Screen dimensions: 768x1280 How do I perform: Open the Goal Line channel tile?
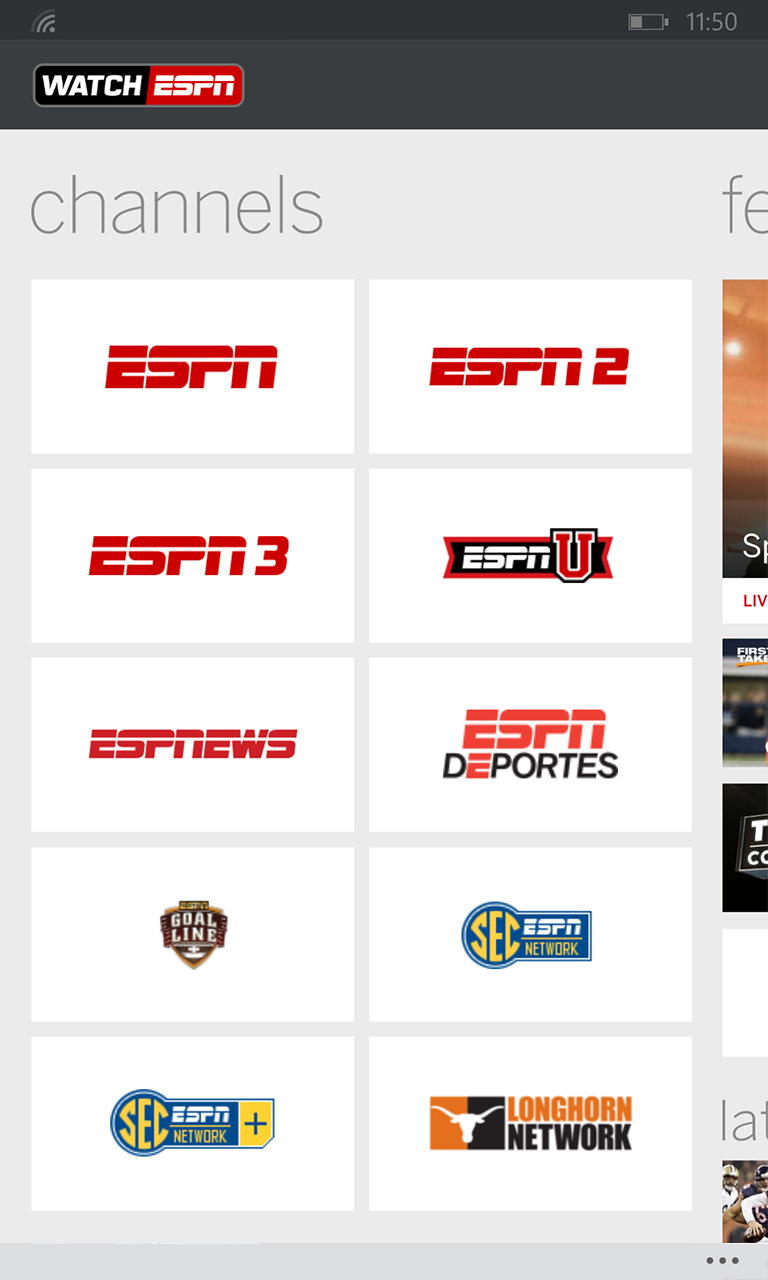click(192, 934)
